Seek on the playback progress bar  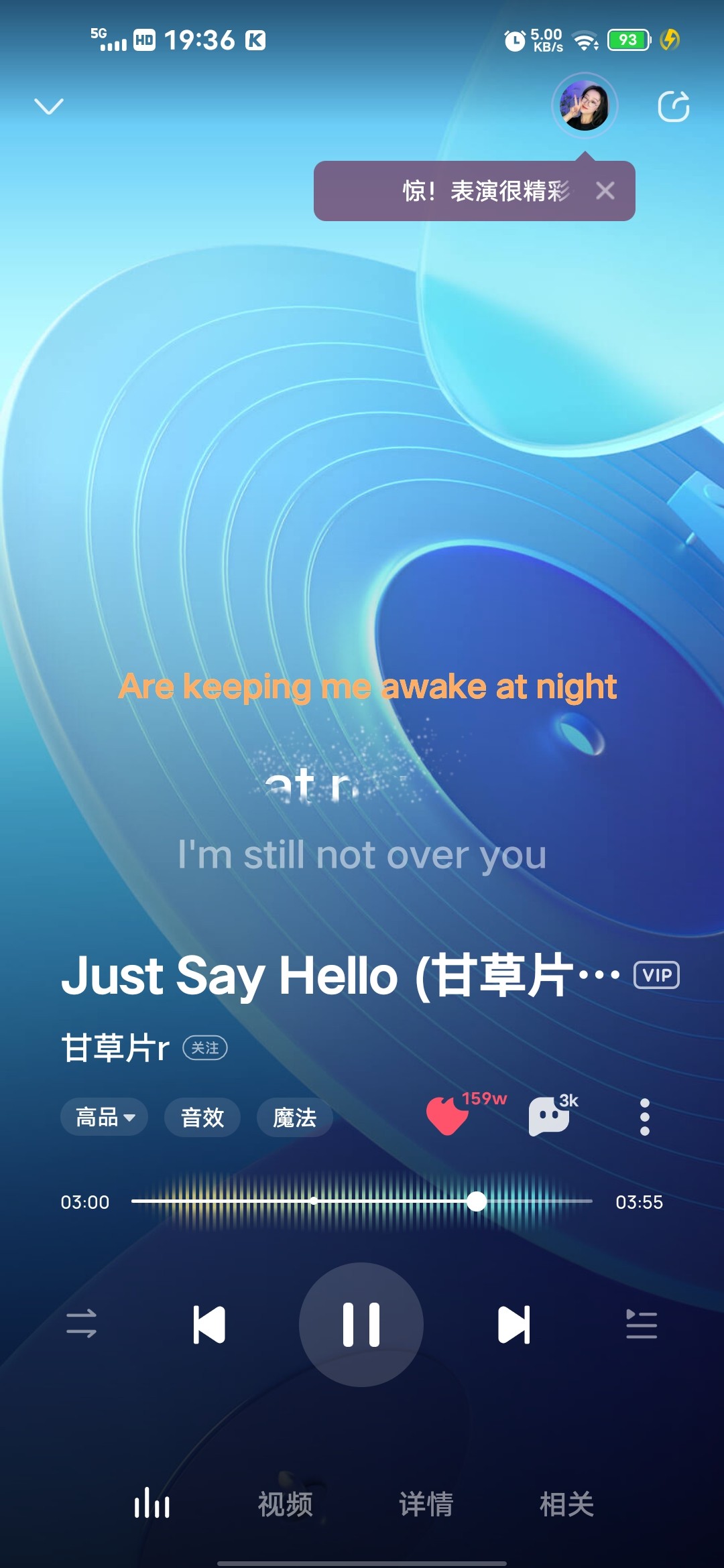[x=362, y=1201]
